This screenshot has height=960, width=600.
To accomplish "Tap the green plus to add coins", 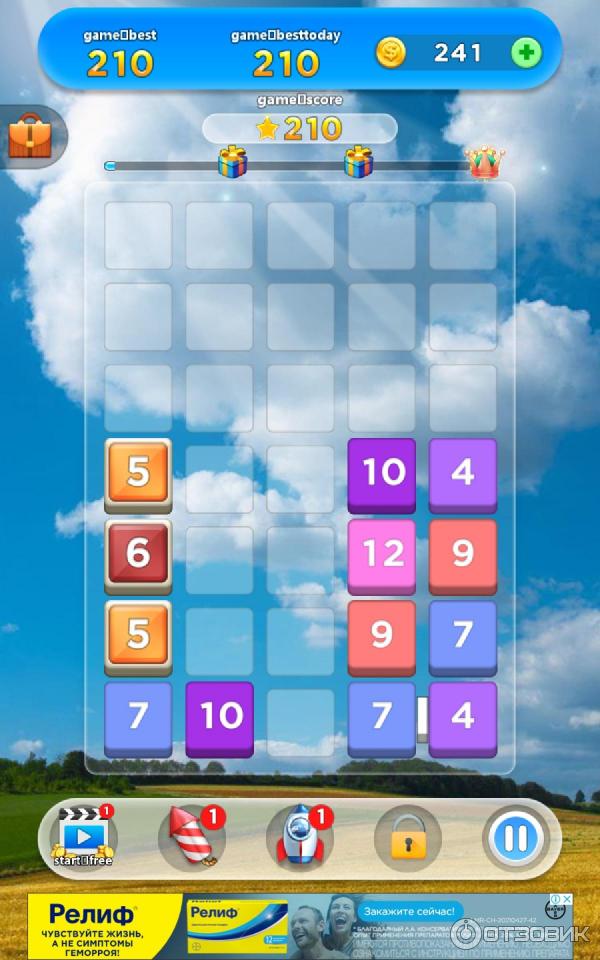I will pyautogui.click(x=526, y=54).
